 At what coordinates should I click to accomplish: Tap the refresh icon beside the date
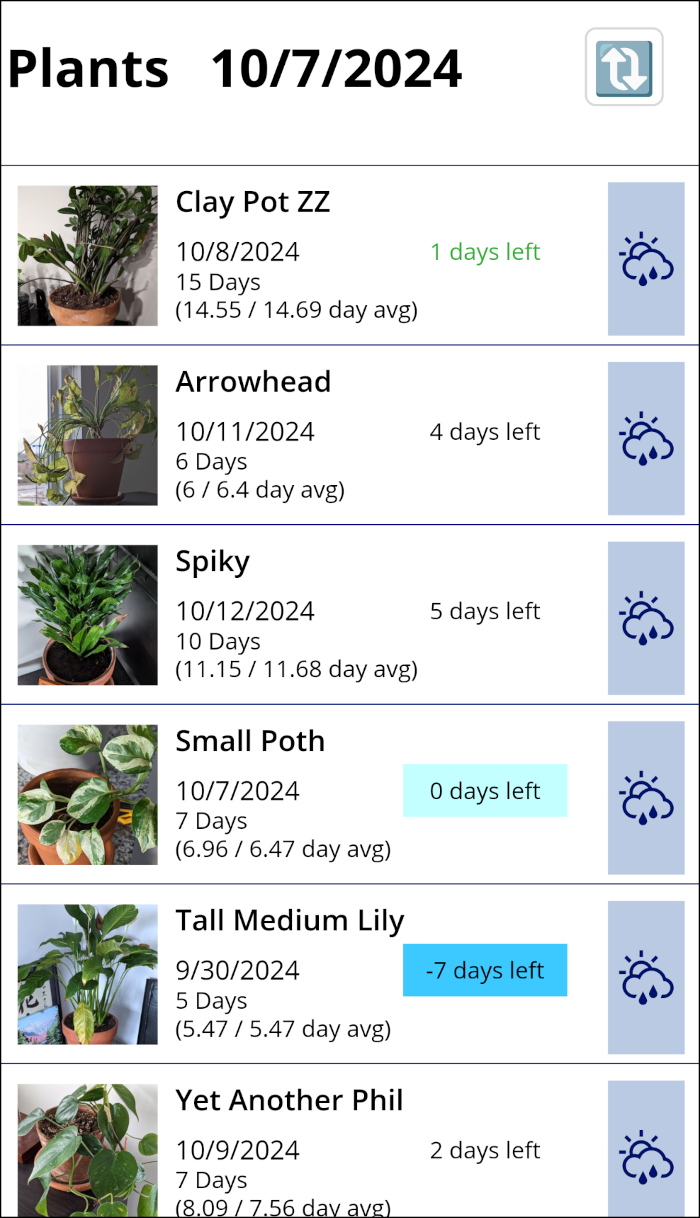[x=624, y=67]
